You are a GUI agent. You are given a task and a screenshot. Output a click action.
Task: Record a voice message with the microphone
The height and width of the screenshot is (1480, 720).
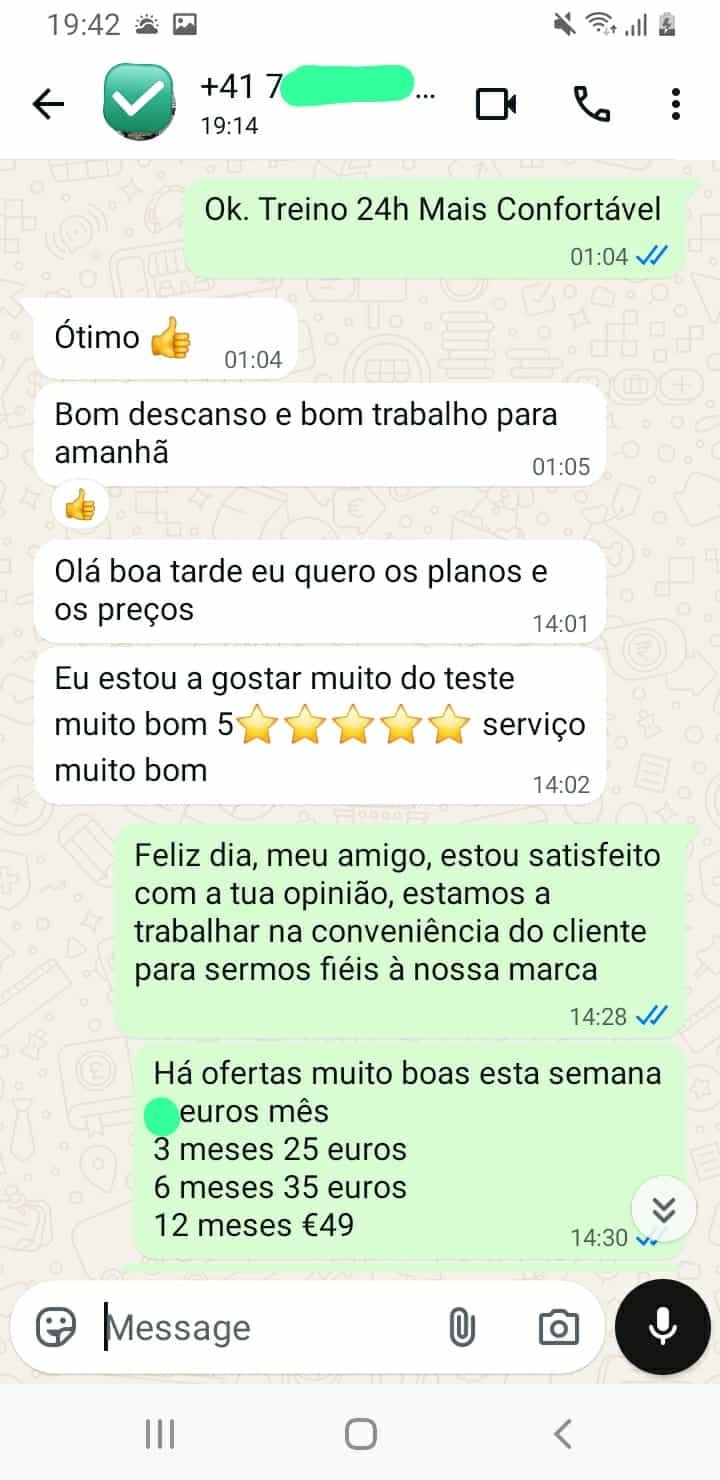[660, 1326]
